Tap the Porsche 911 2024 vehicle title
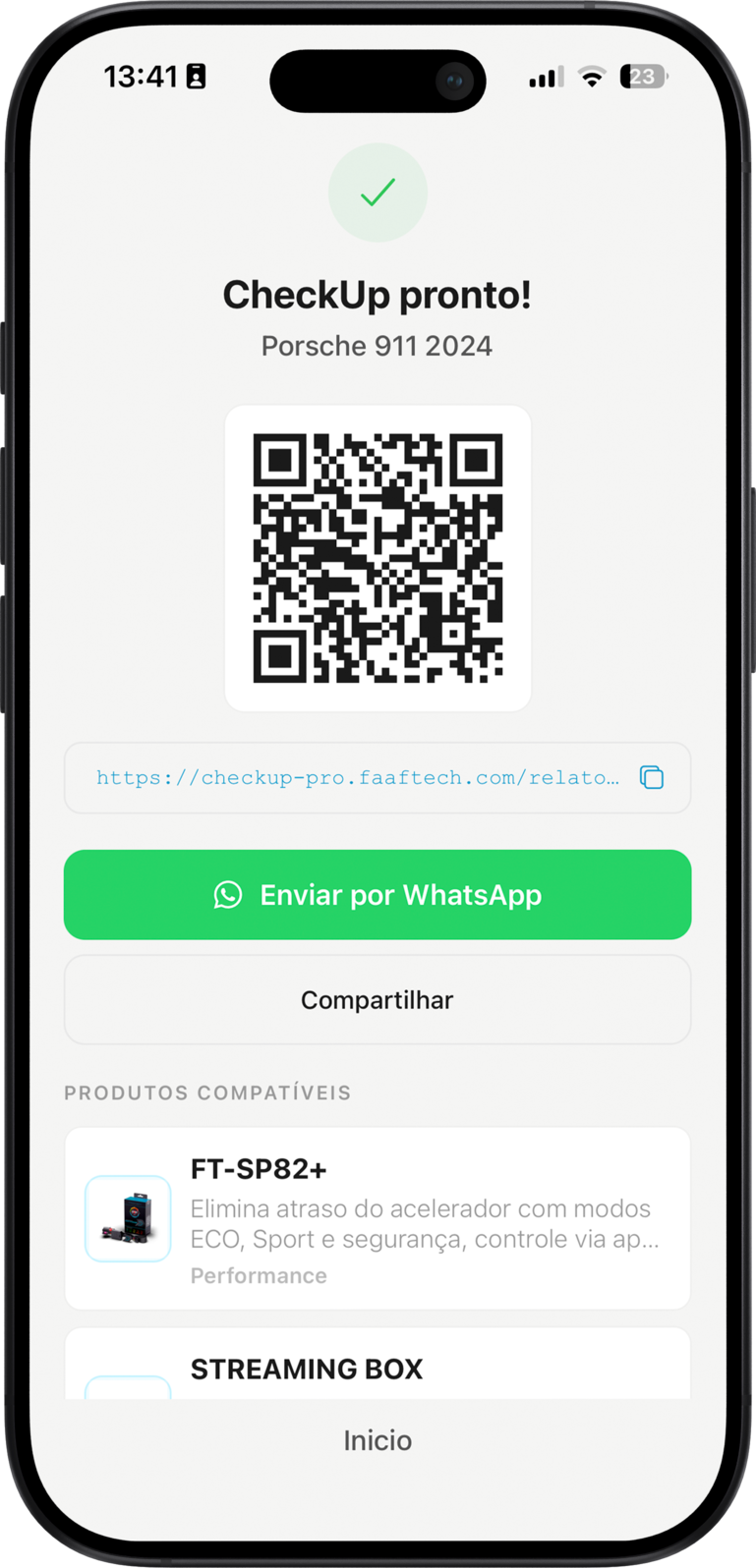 click(378, 346)
